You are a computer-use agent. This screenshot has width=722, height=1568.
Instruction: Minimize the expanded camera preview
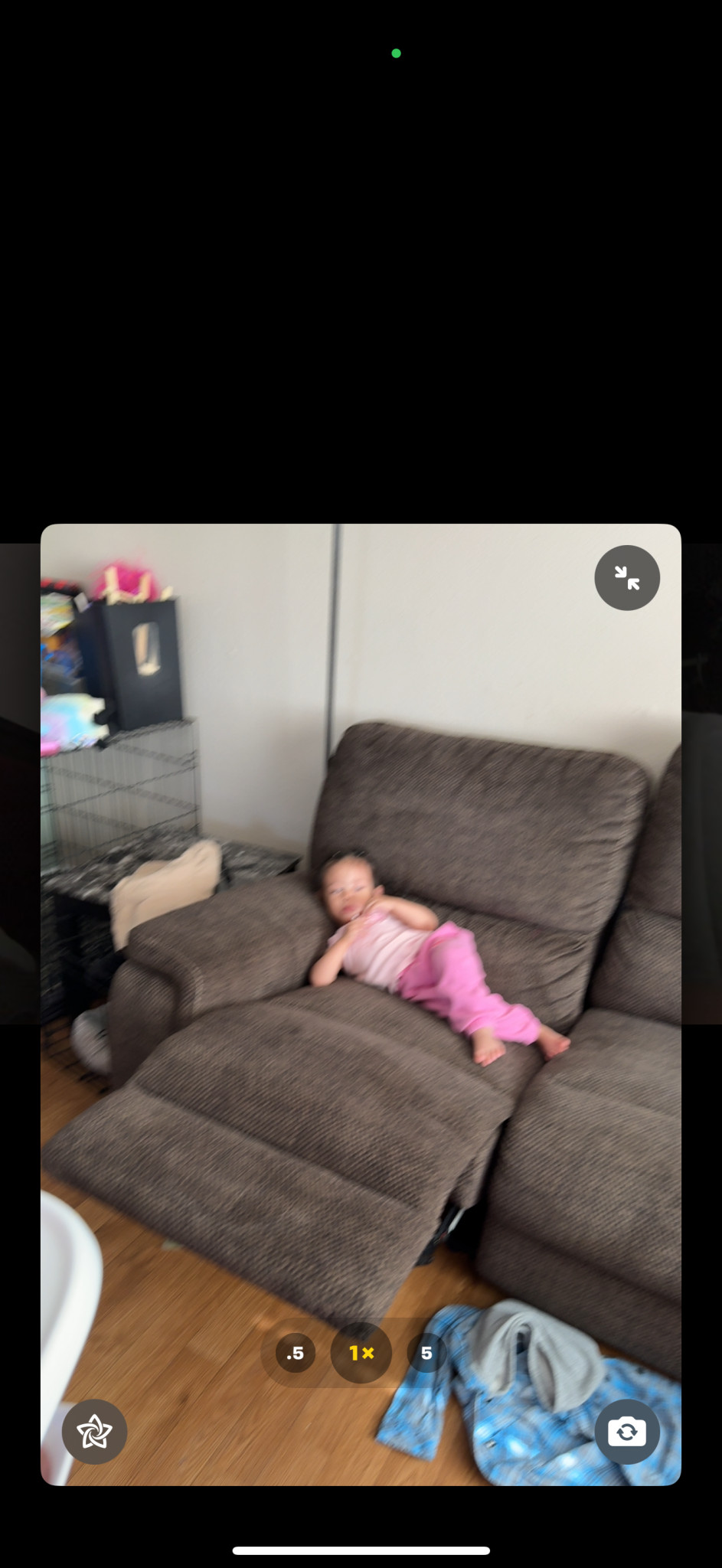(x=627, y=578)
